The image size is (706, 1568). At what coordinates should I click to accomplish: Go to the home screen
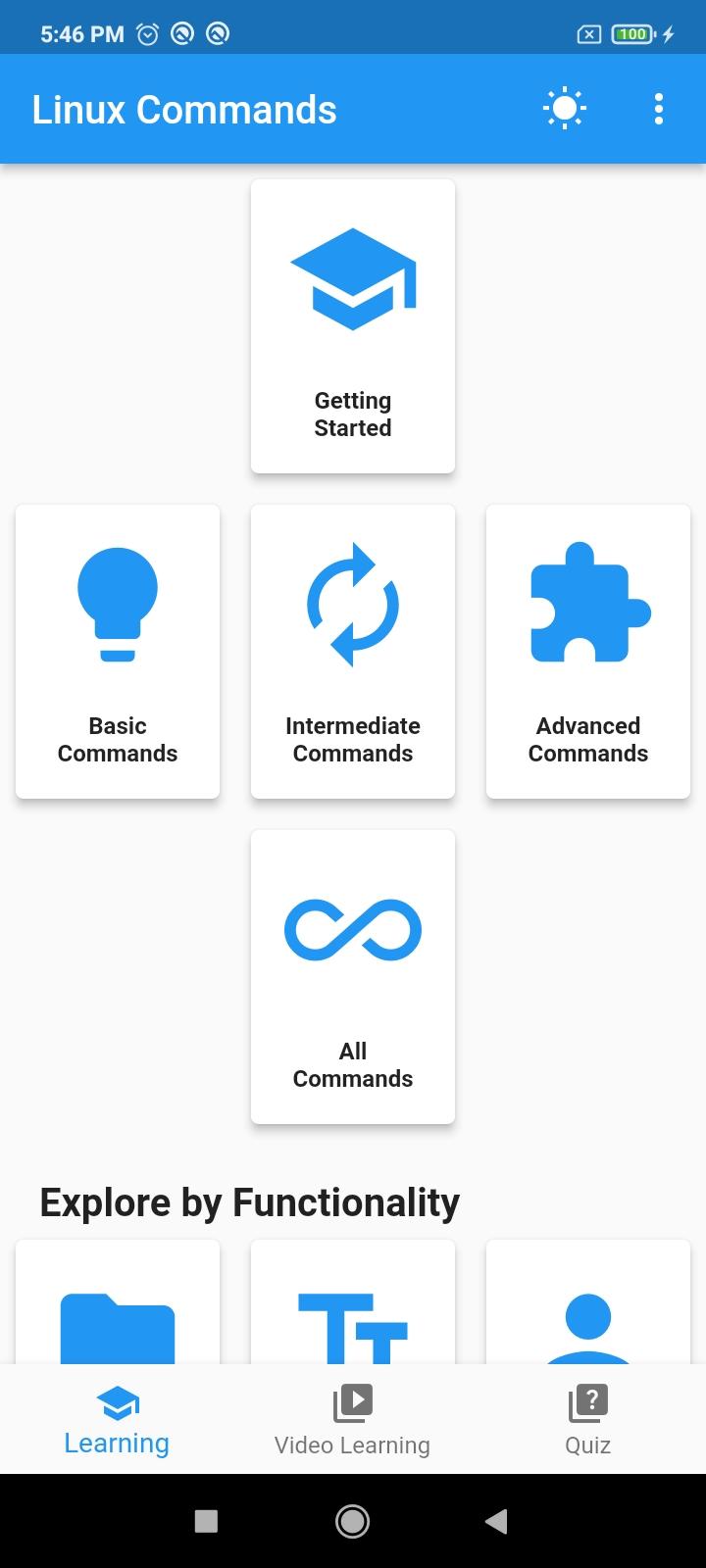pyautogui.click(x=353, y=1521)
